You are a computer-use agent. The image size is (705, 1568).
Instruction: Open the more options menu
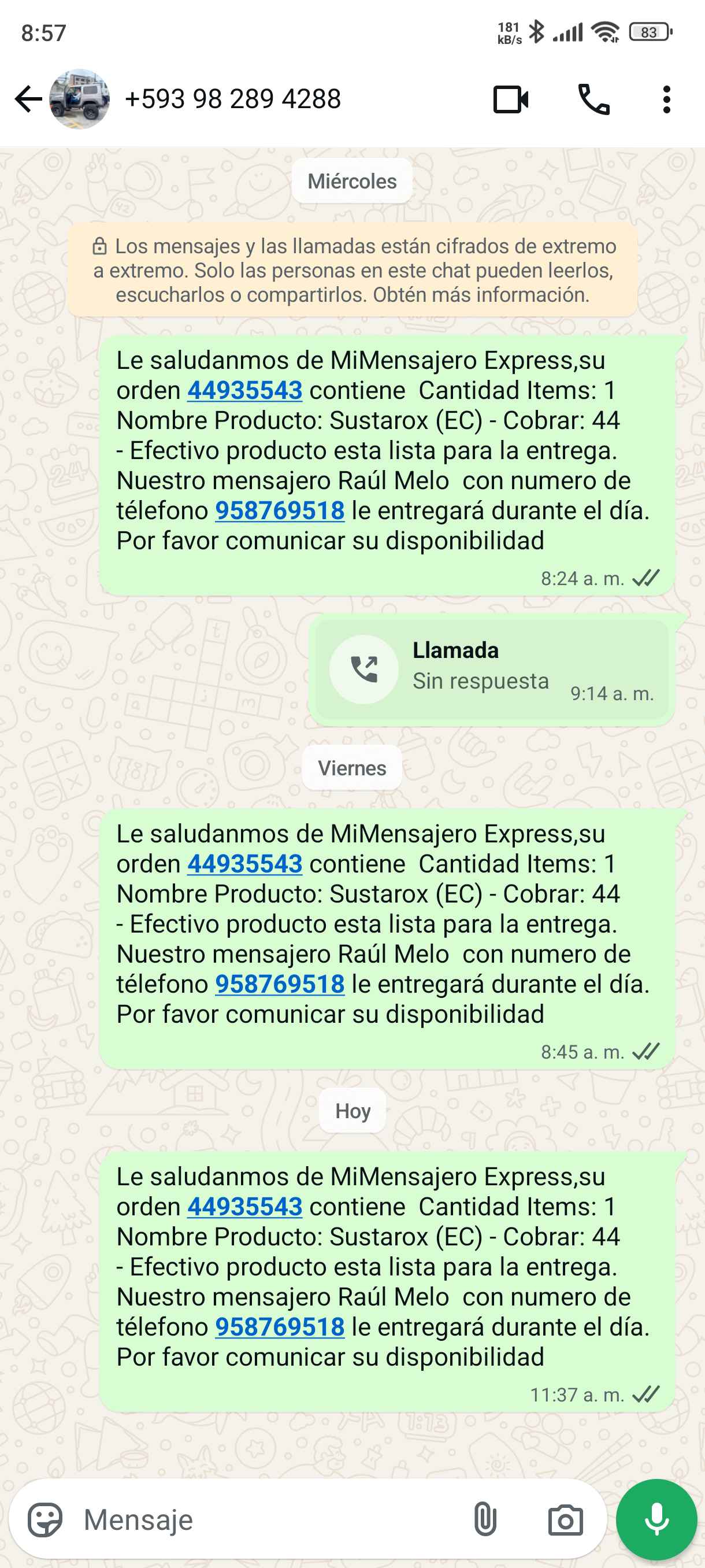pyautogui.click(x=667, y=100)
